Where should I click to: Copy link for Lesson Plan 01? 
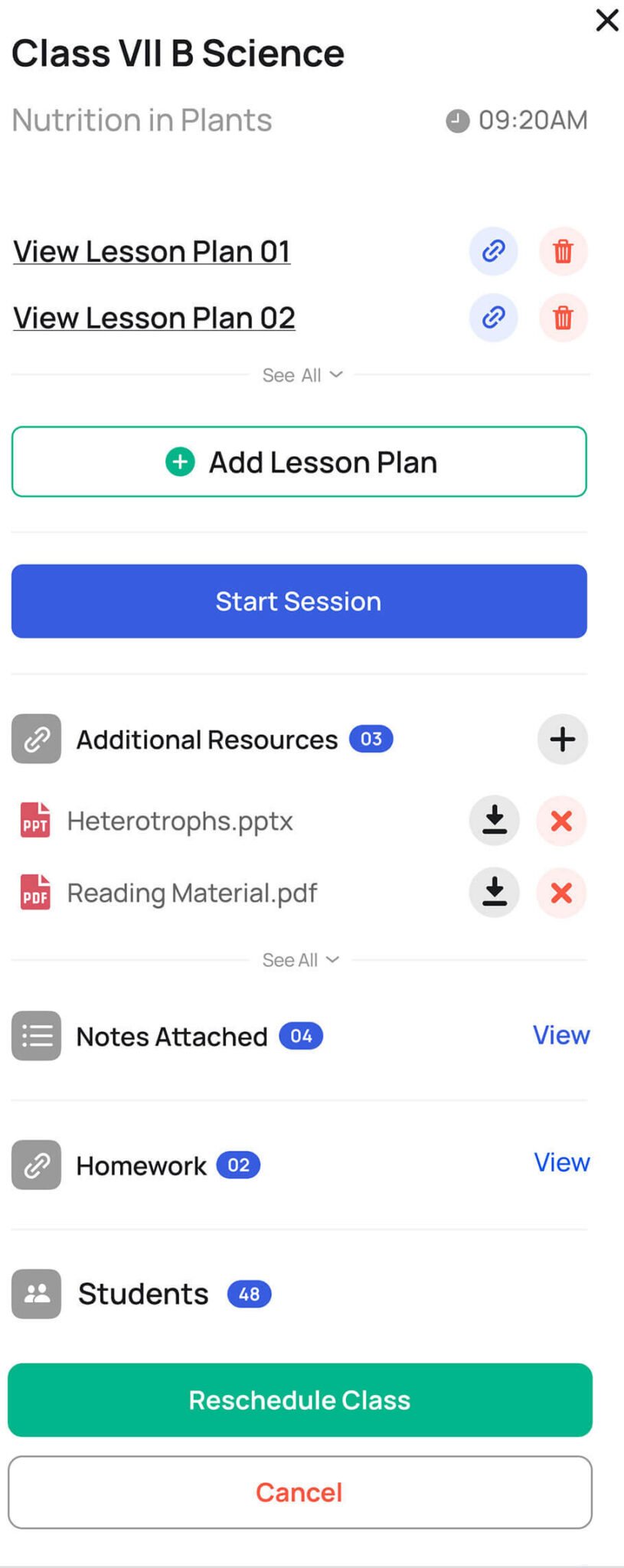[493, 251]
